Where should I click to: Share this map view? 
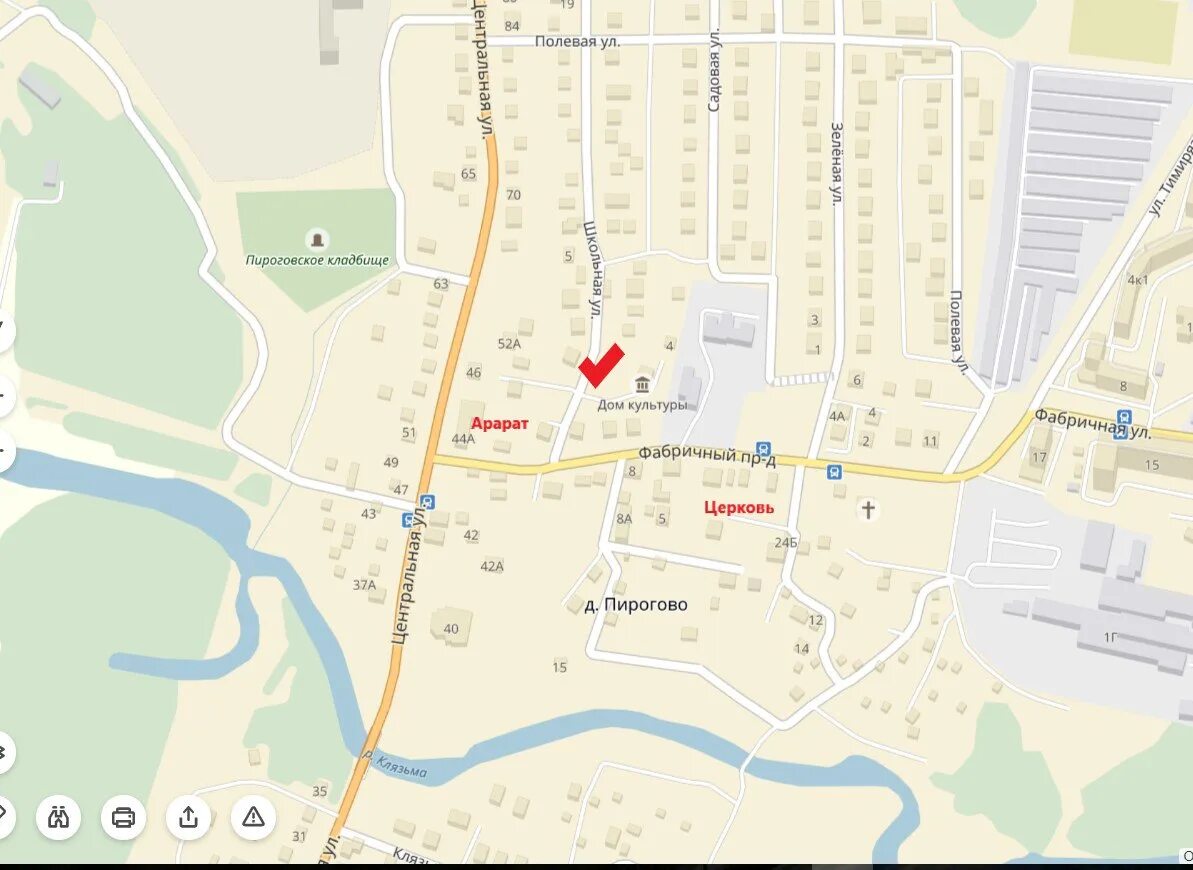point(188,817)
